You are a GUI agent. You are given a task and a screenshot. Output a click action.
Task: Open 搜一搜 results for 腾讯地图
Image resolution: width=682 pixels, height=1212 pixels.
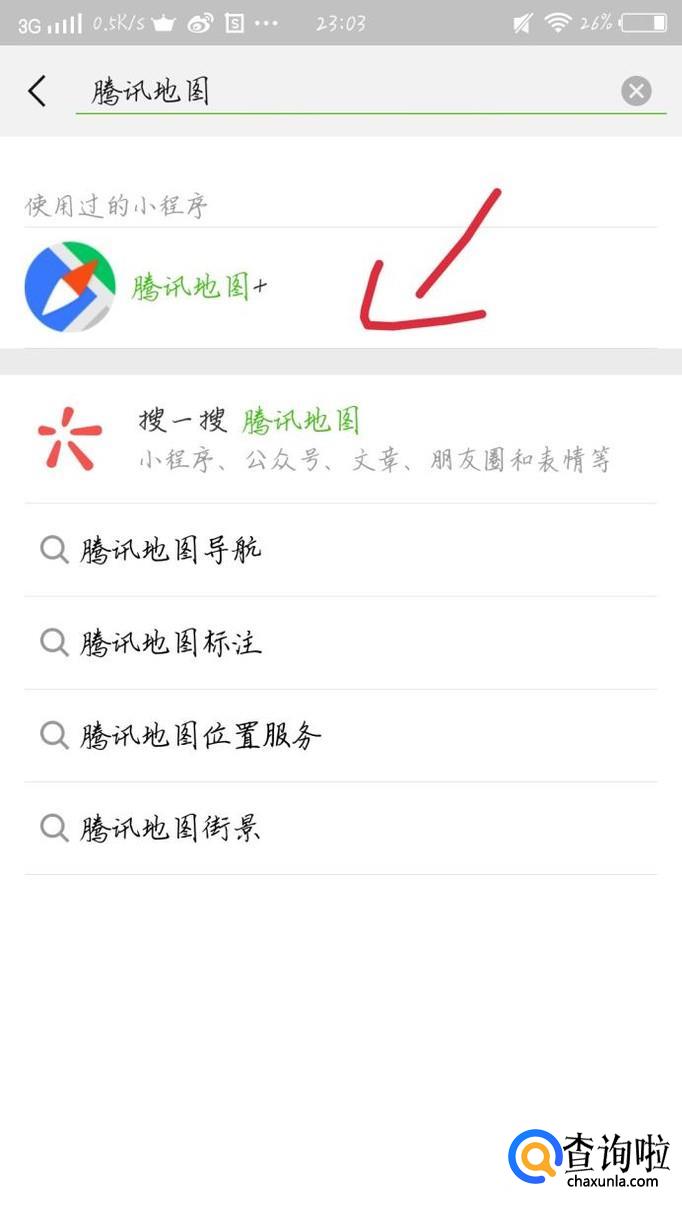[340, 438]
